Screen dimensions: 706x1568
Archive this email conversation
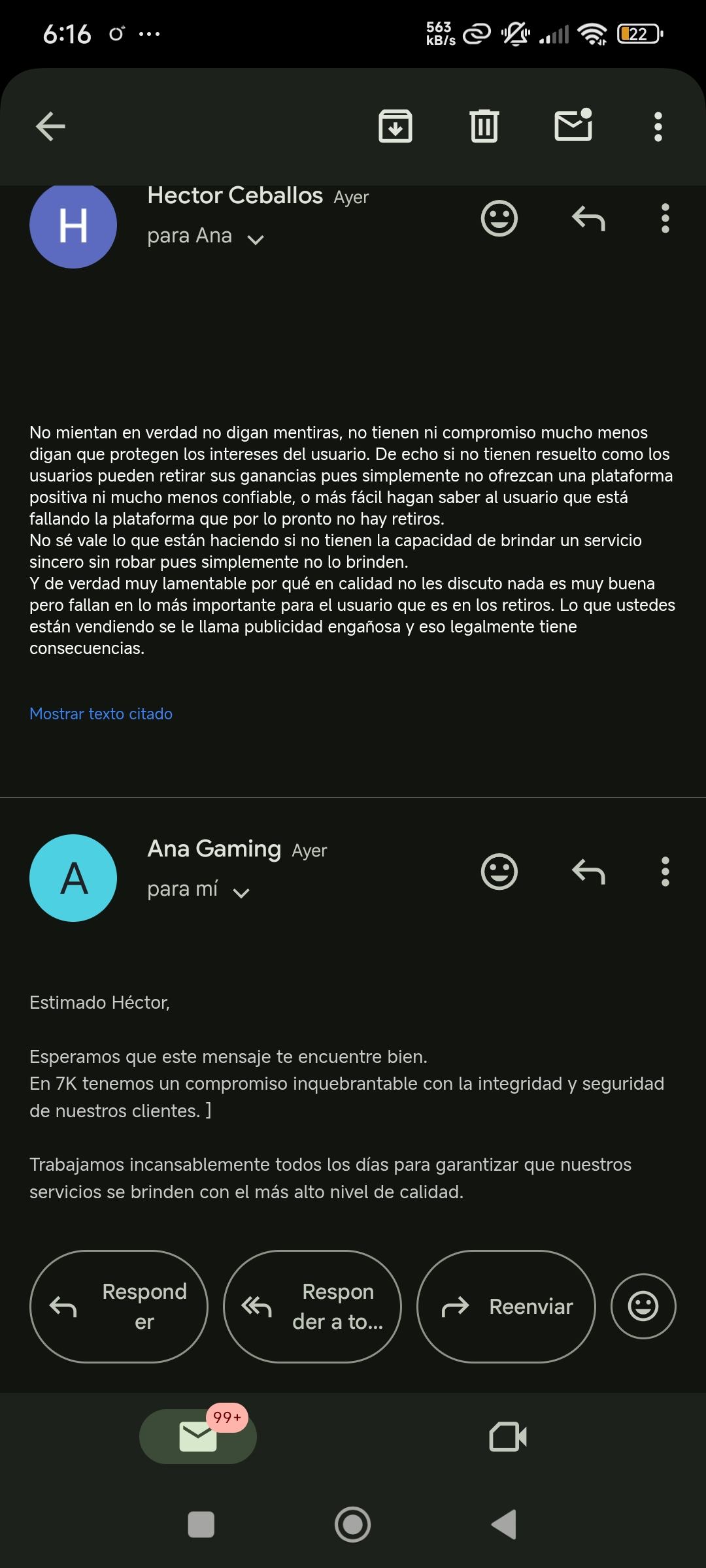[x=395, y=126]
